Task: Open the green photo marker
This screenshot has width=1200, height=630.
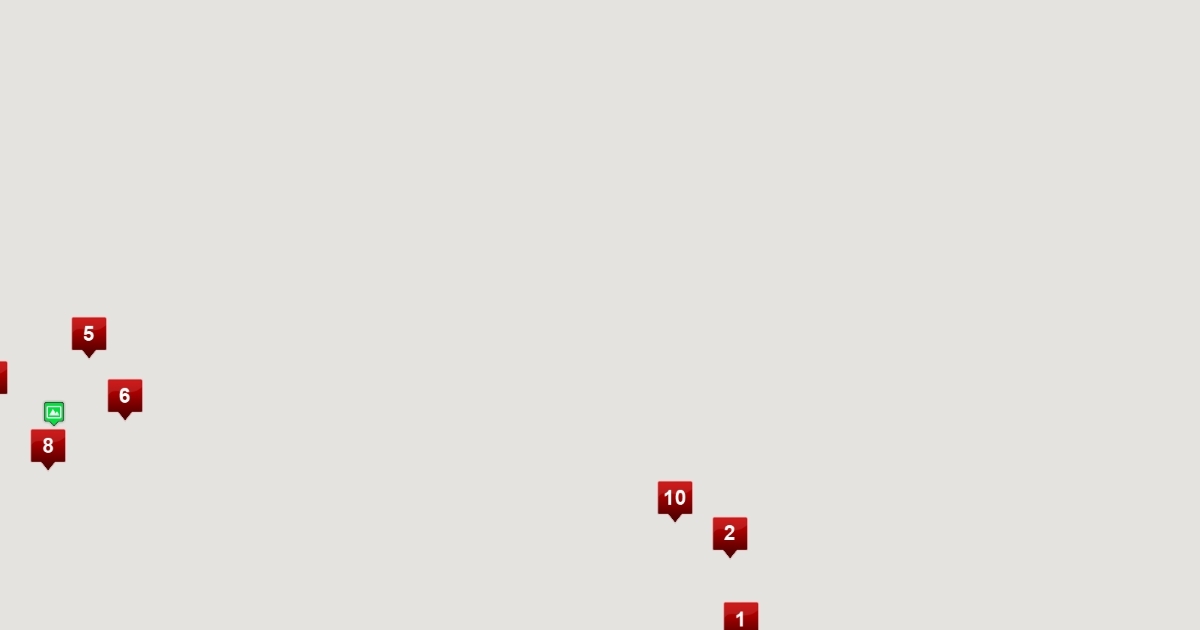Action: pyautogui.click(x=54, y=412)
